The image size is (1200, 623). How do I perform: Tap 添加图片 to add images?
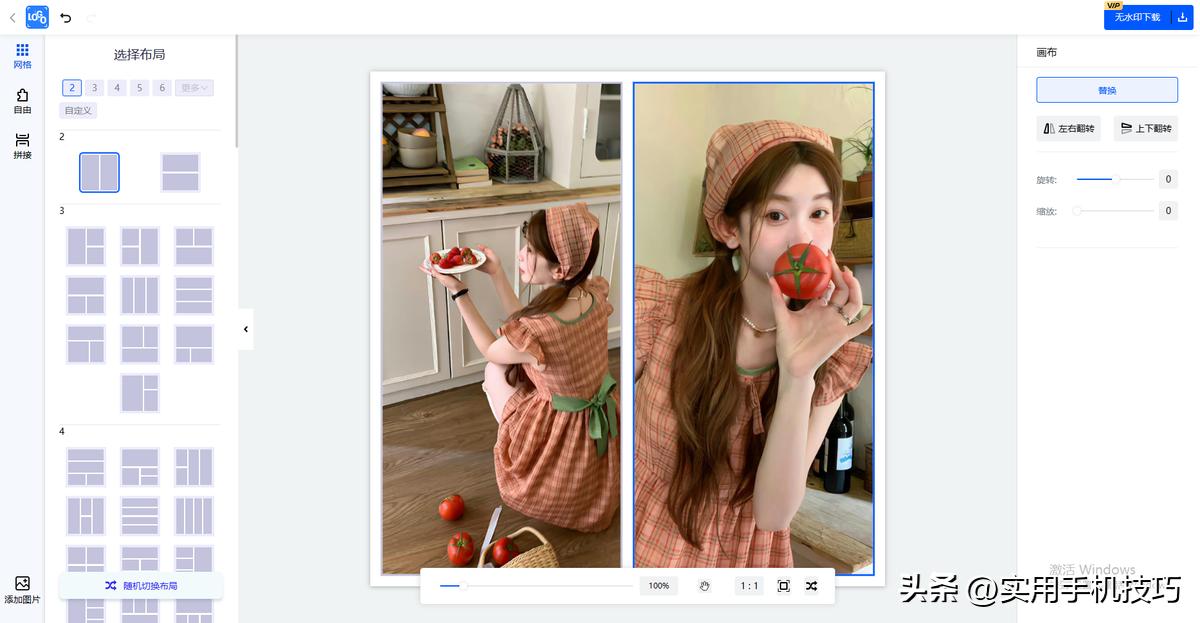22,590
